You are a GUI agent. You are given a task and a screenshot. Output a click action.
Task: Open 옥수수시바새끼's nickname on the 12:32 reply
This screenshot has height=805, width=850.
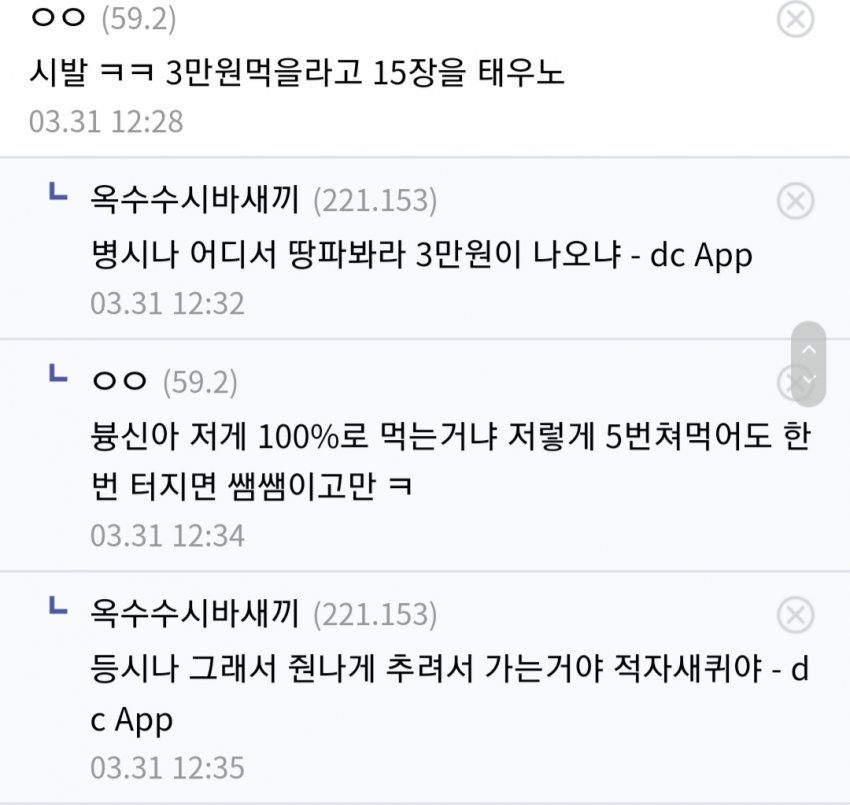(194, 201)
